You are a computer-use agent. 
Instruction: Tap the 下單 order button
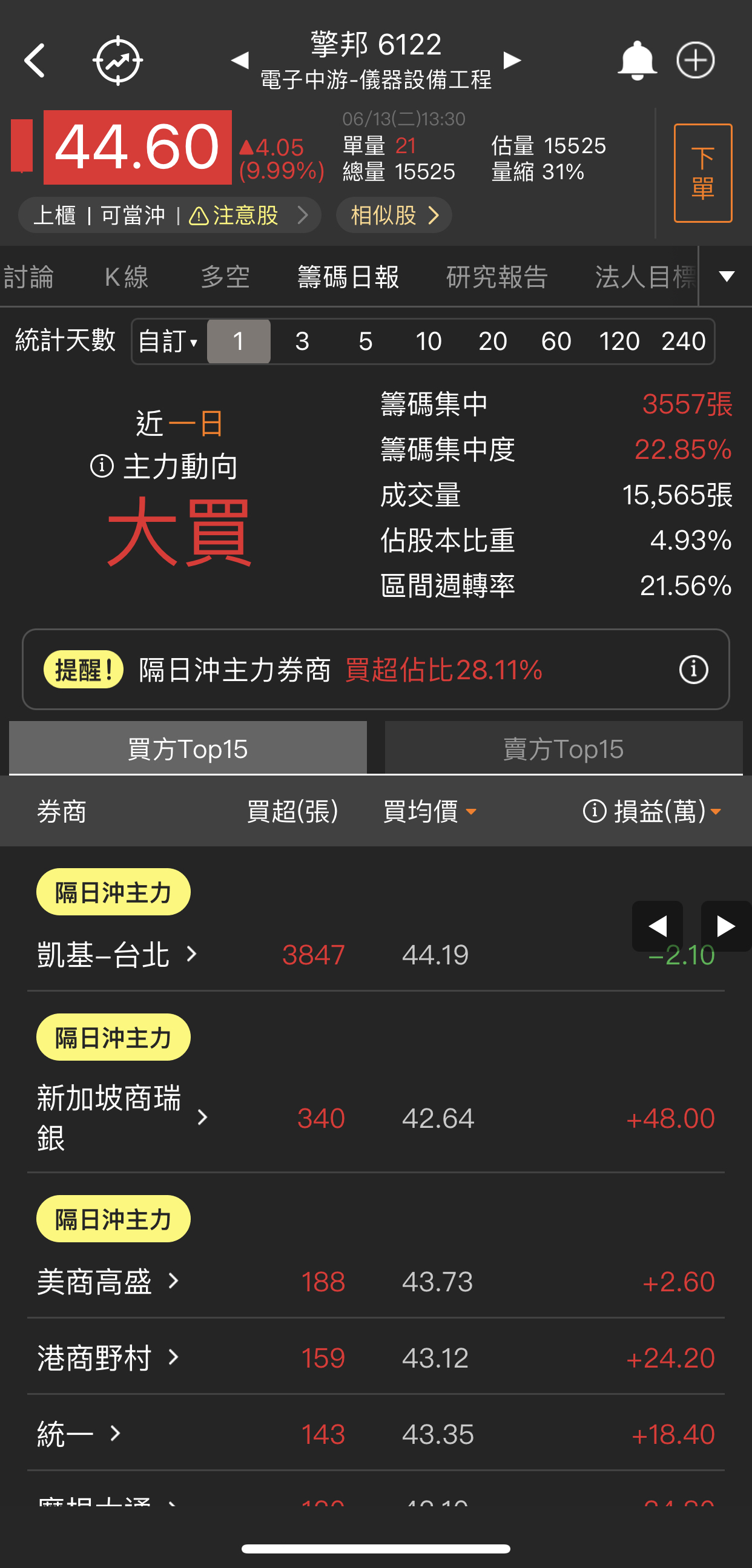(702, 173)
